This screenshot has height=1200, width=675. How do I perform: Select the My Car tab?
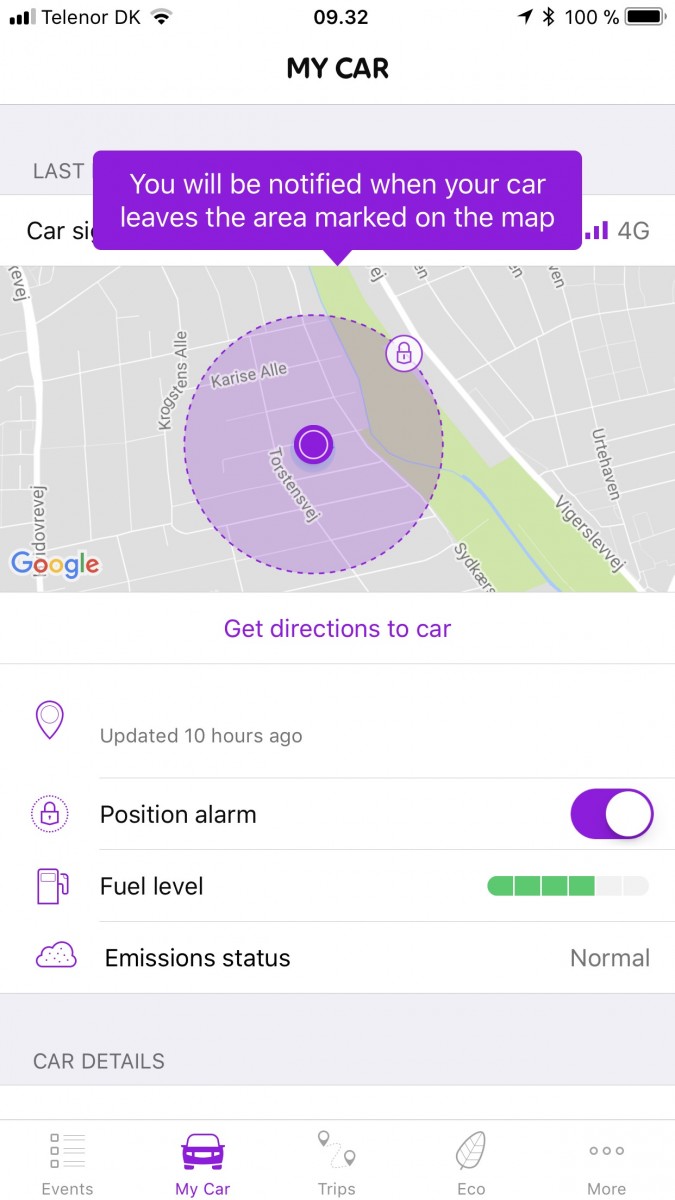pos(202,1162)
